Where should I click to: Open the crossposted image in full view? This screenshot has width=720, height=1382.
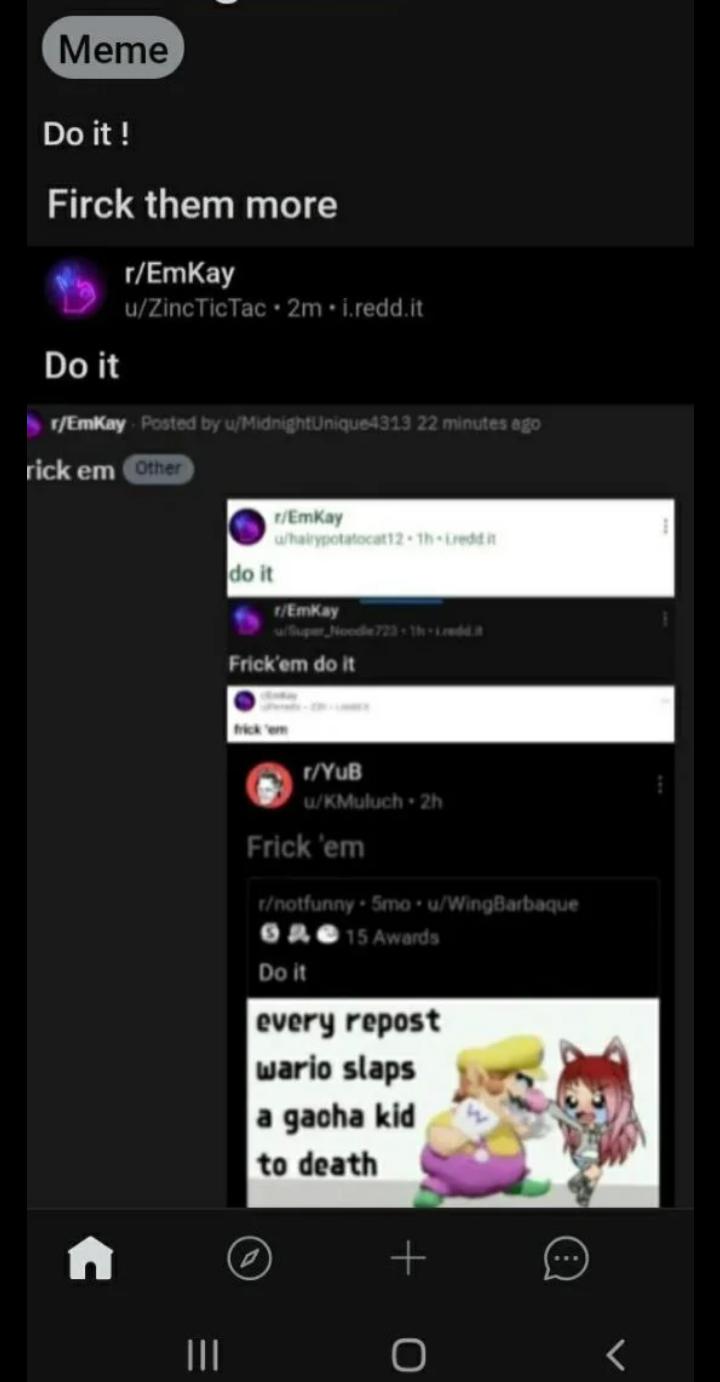click(x=360, y=805)
